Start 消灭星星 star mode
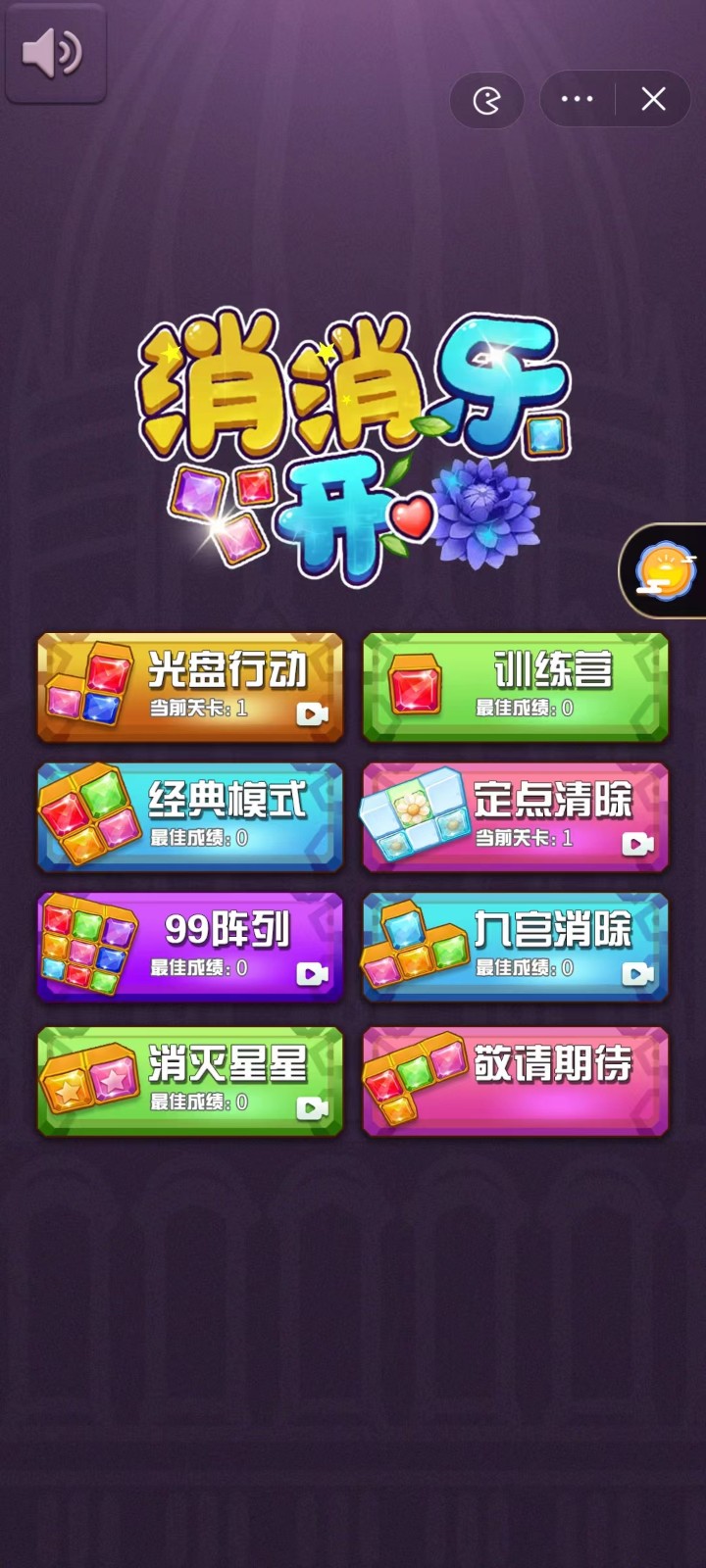Image resolution: width=706 pixels, height=1568 pixels. click(x=190, y=1081)
